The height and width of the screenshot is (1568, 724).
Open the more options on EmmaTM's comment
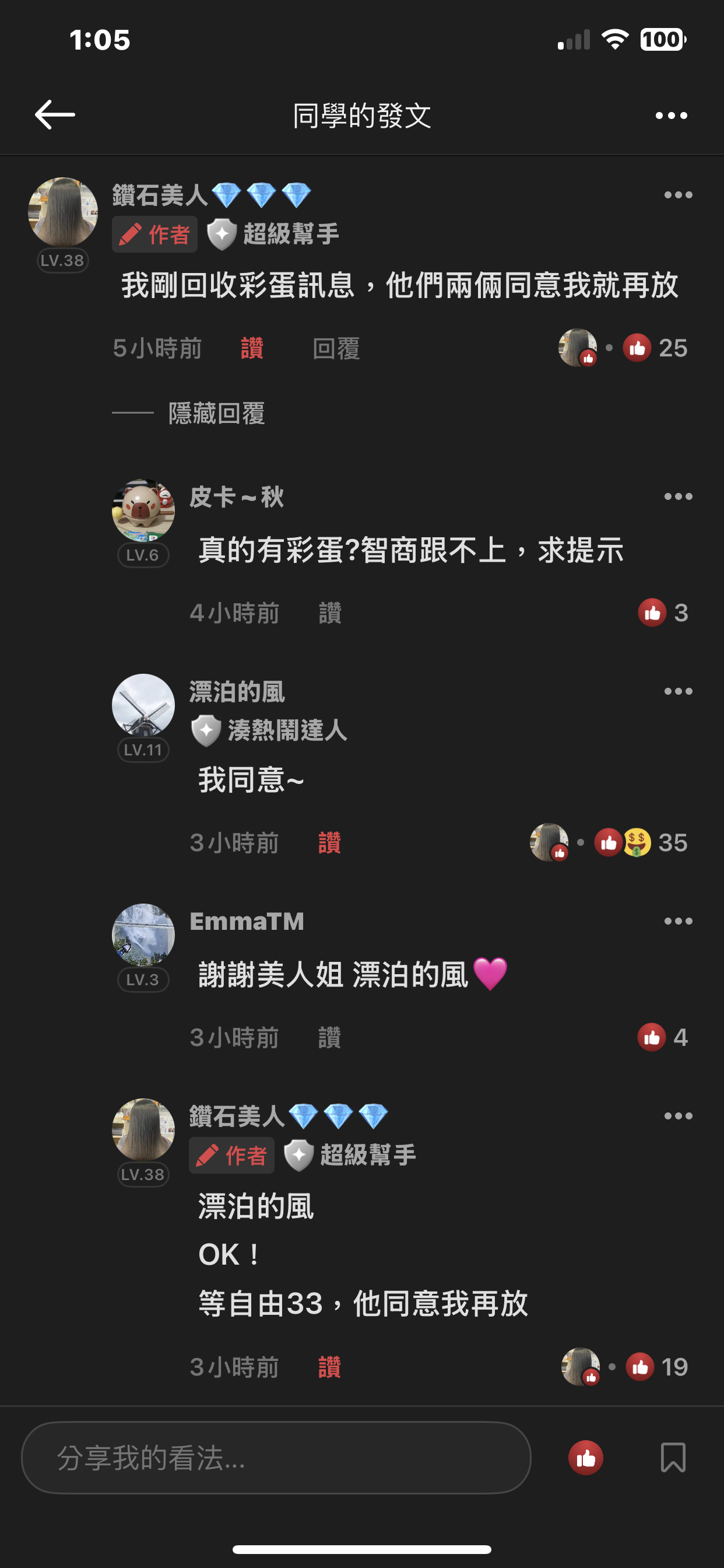678,922
